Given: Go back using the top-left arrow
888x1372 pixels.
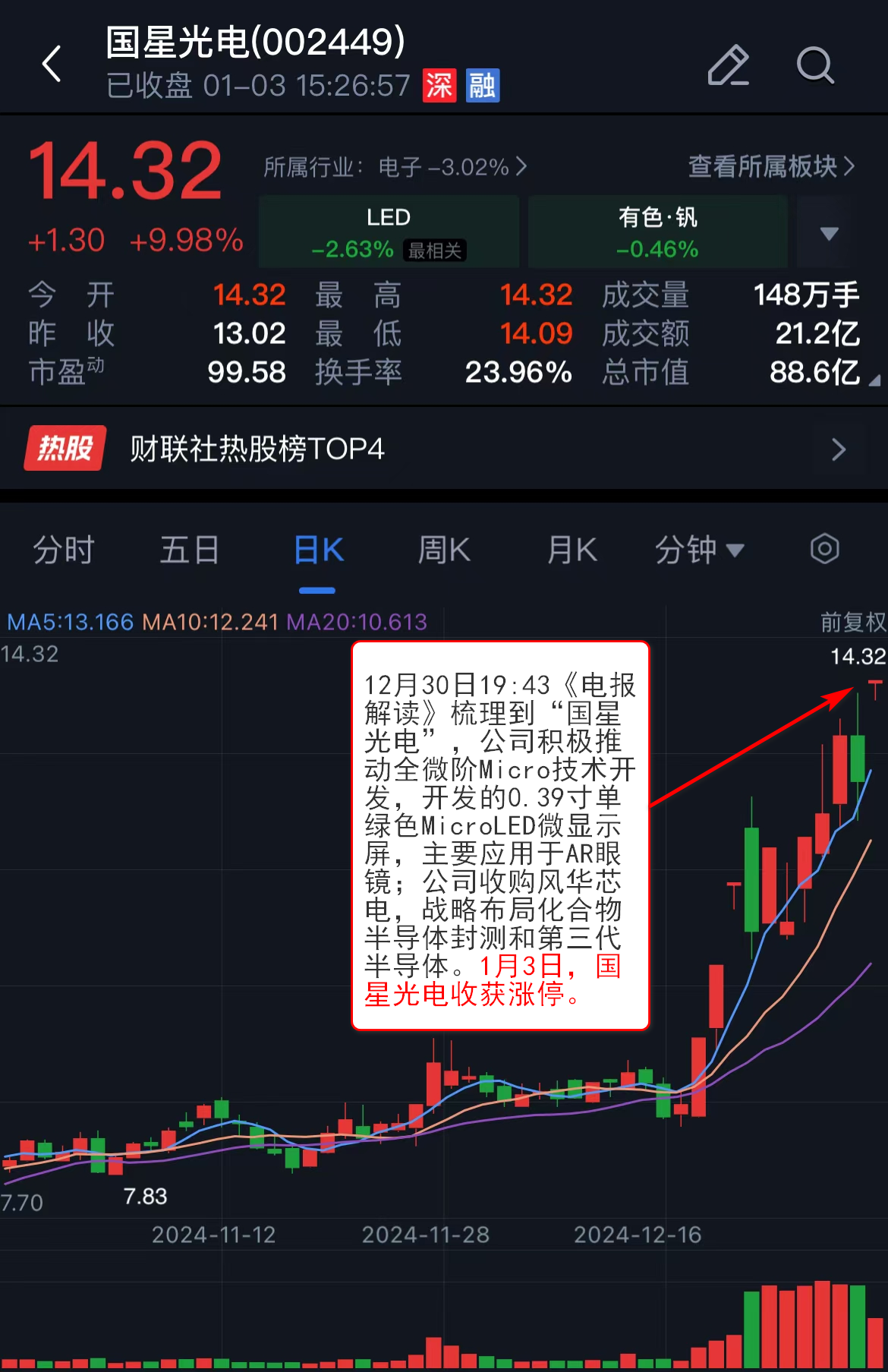Looking at the screenshot, I should (x=52, y=64).
